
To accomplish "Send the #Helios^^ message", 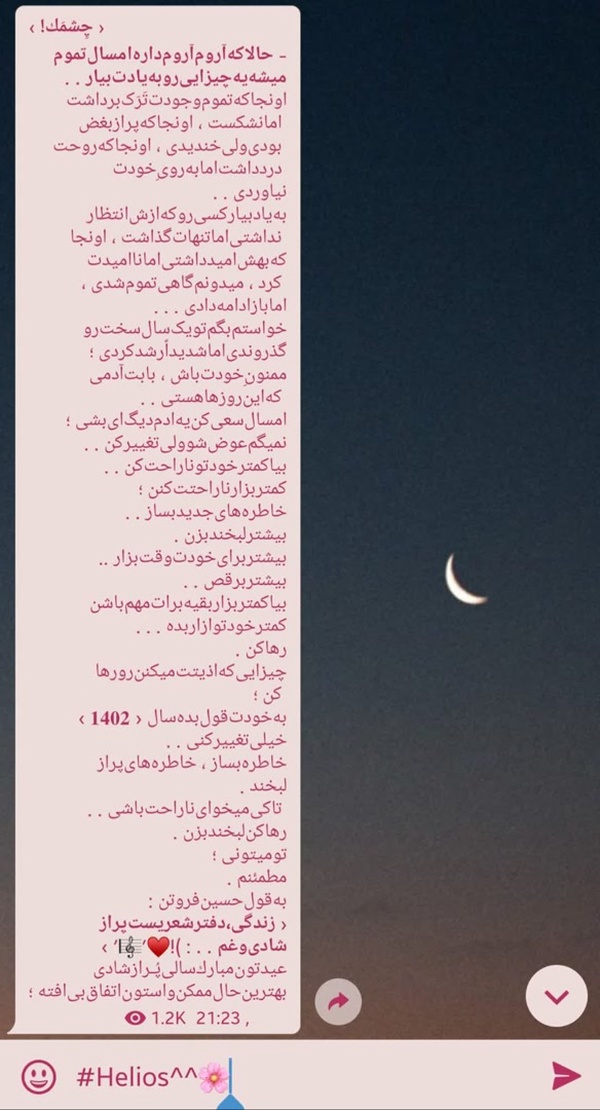I will [565, 1076].
